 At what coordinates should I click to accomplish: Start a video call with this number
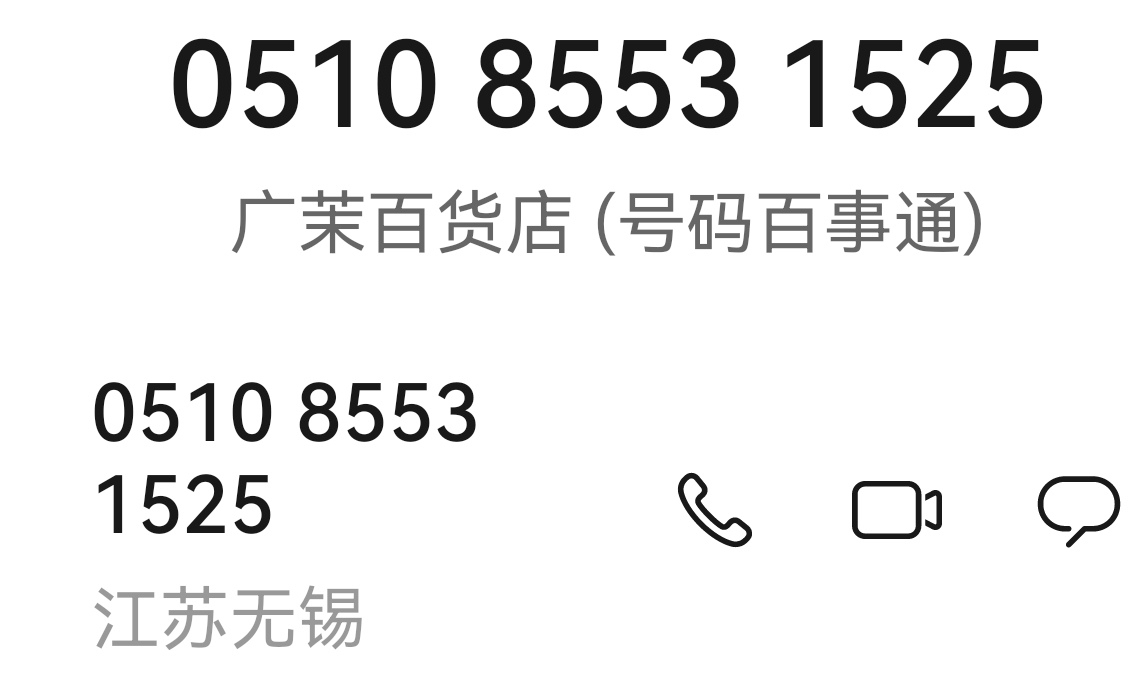pos(895,510)
